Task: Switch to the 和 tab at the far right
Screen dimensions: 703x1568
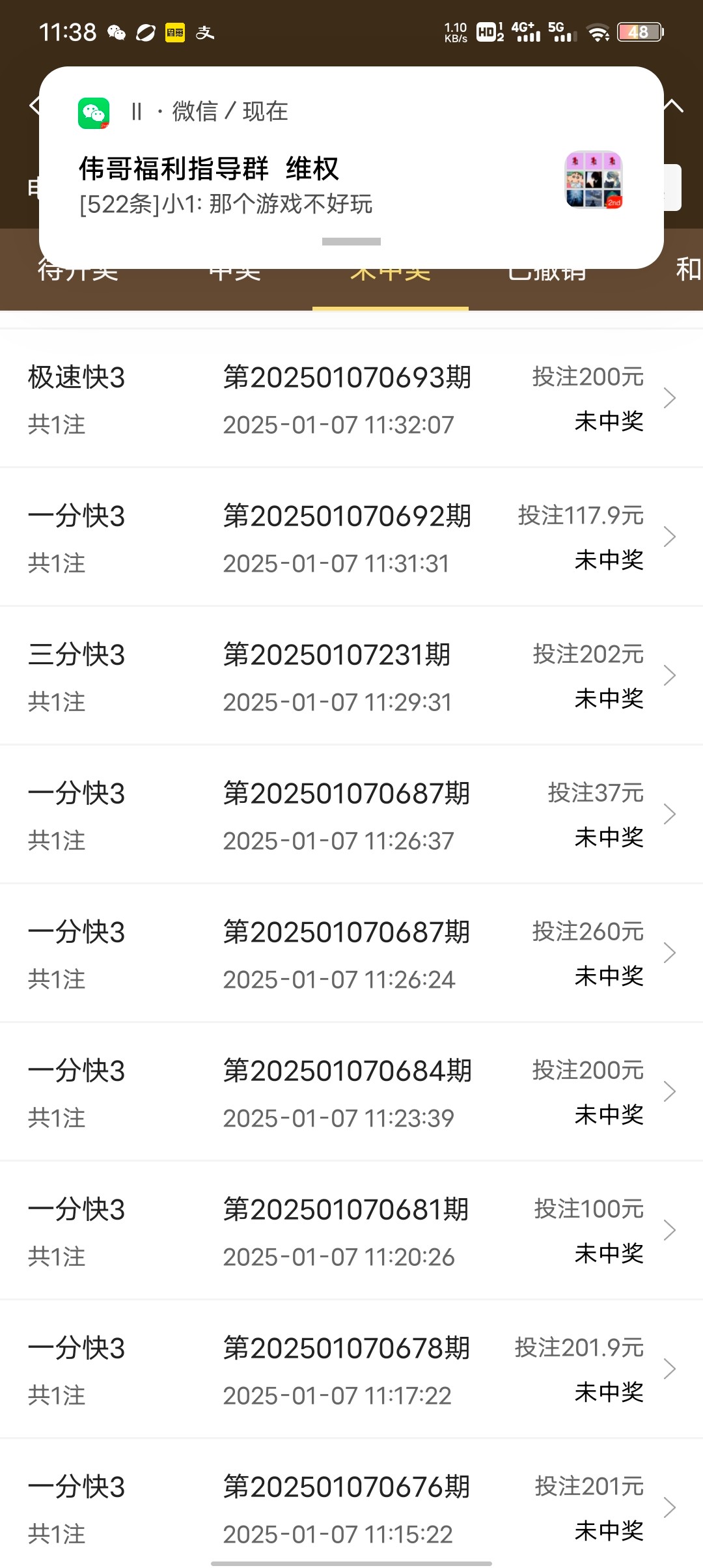Action: [689, 270]
